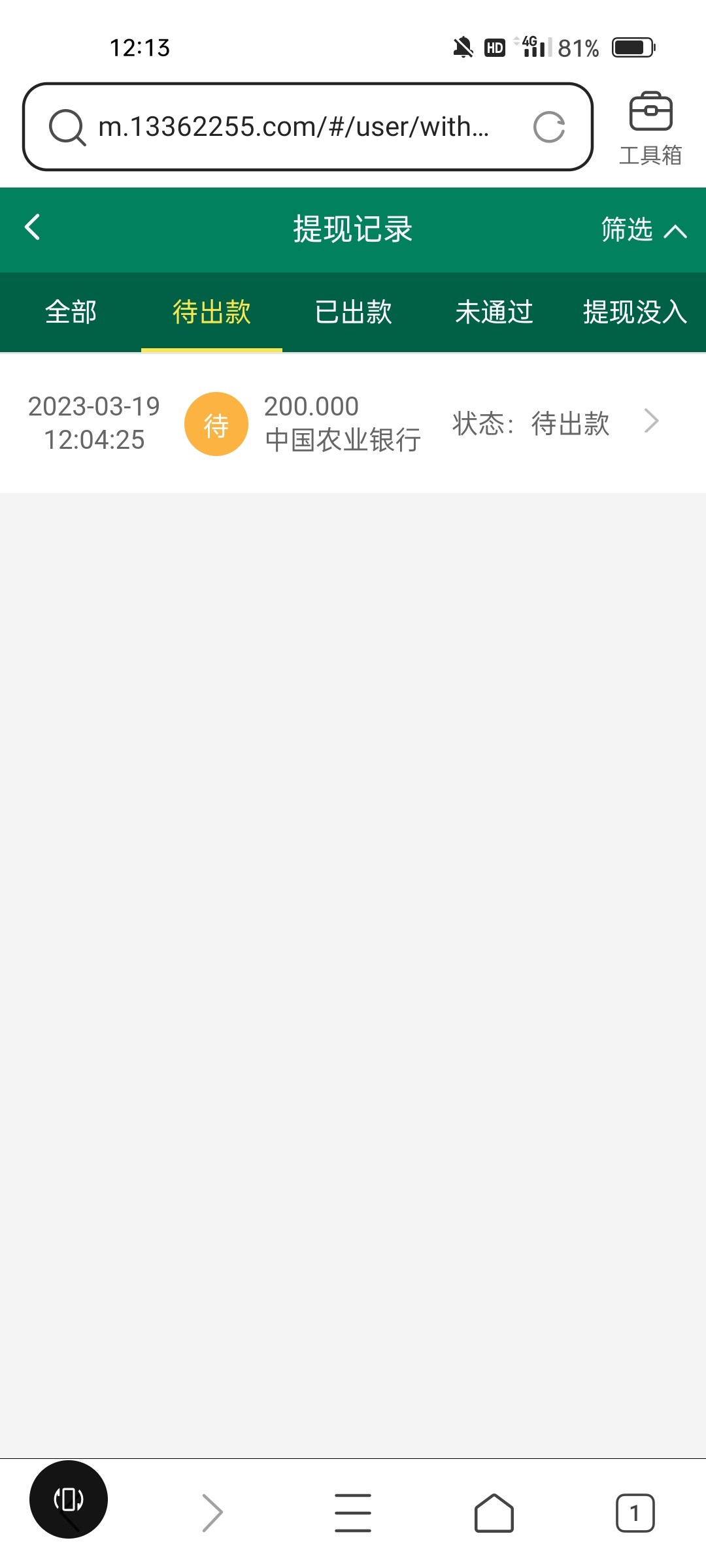Switch to the 全部 tab
706x1568 pixels.
click(71, 312)
